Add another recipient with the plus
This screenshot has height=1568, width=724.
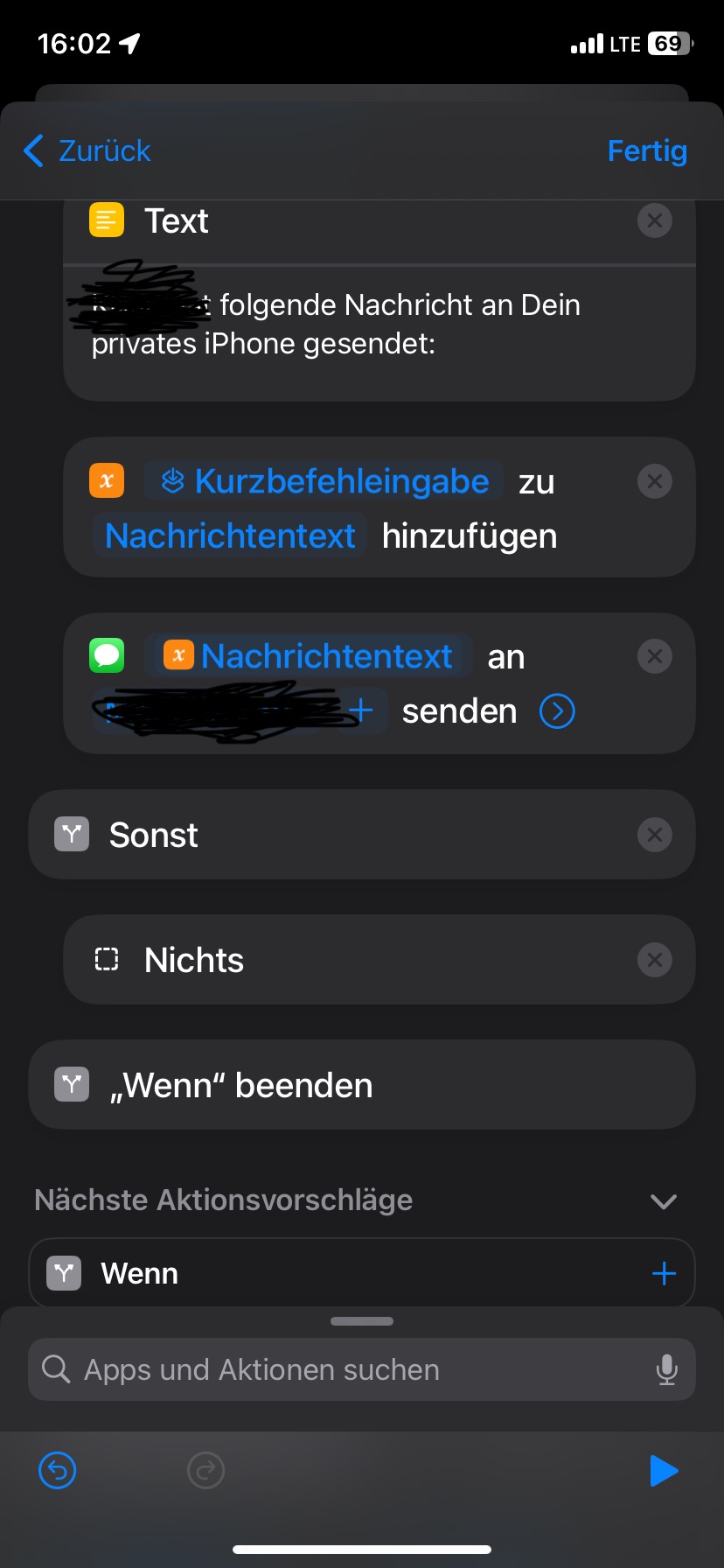[361, 710]
